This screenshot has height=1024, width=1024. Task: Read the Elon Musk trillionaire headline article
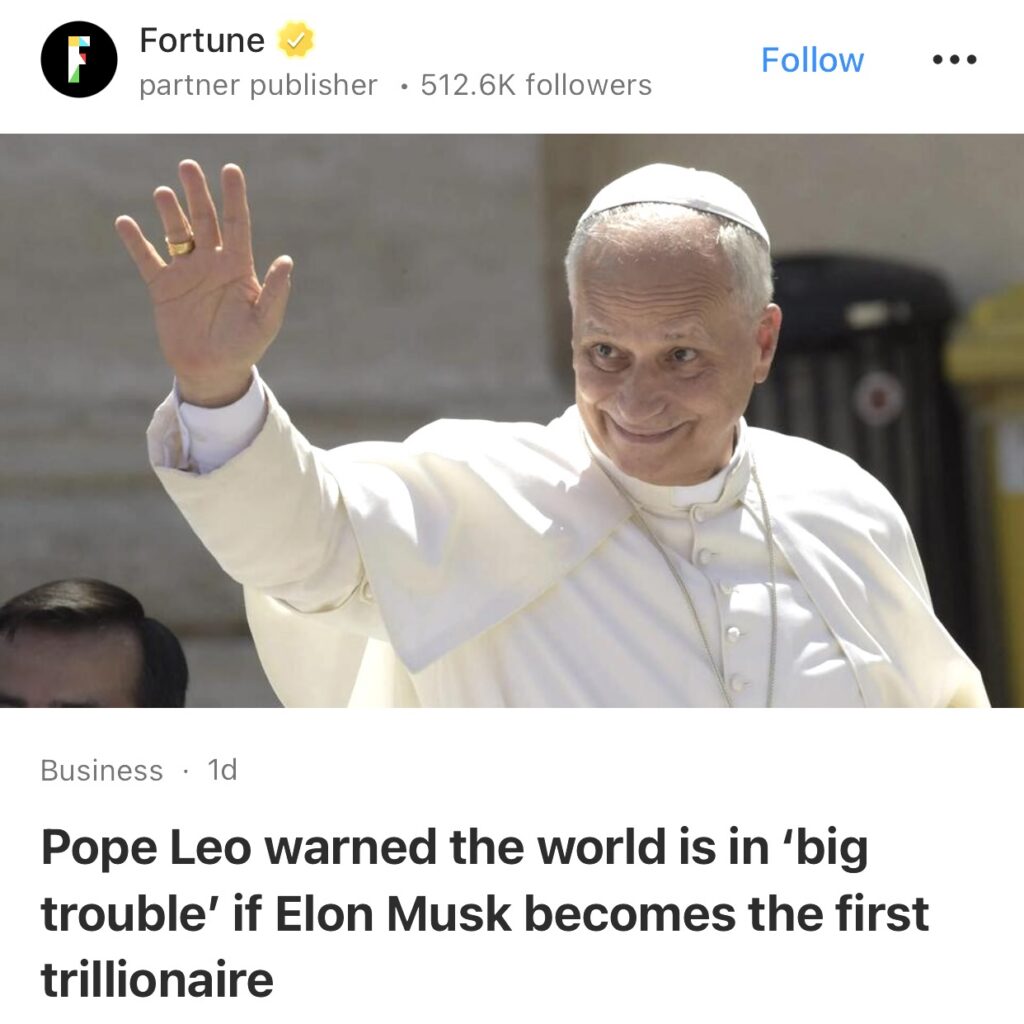coord(484,913)
